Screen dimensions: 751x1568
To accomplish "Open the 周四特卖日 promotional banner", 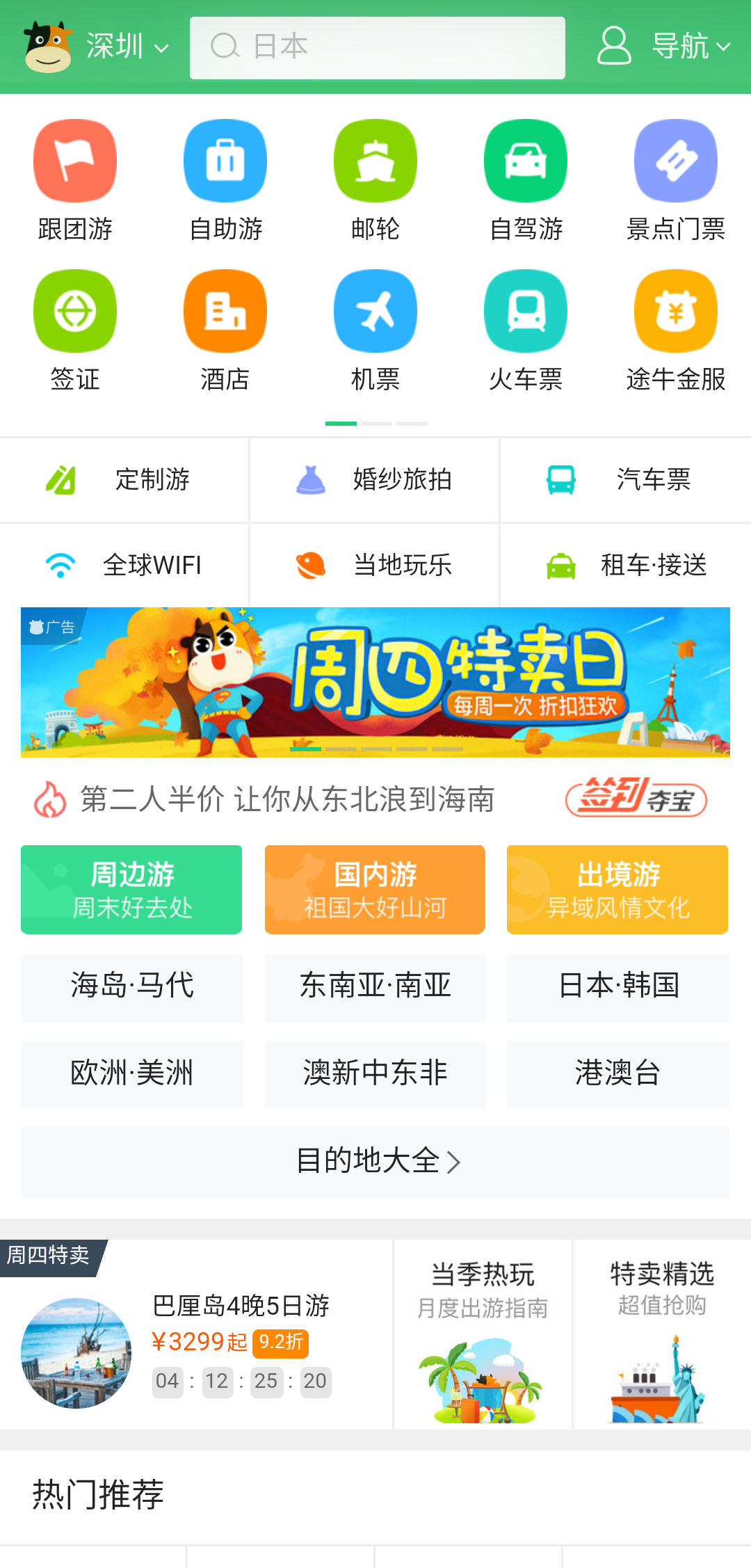I will tap(375, 682).
